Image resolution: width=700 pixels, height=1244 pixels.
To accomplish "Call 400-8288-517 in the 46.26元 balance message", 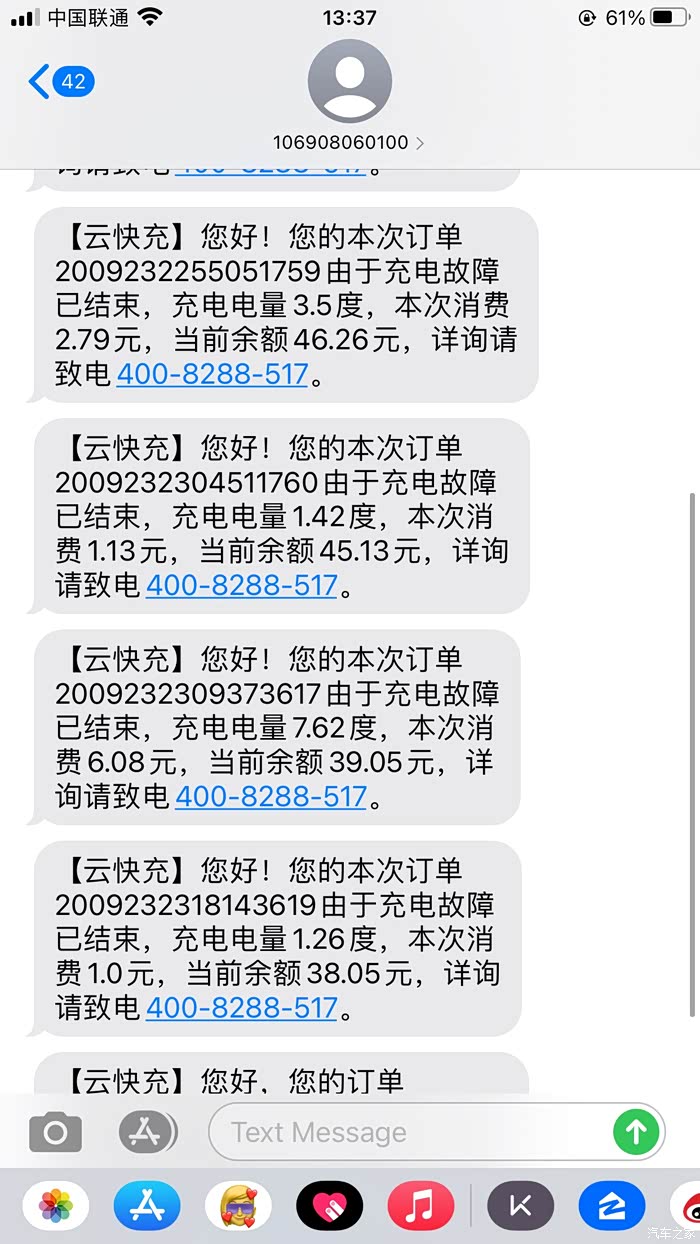I will point(212,375).
